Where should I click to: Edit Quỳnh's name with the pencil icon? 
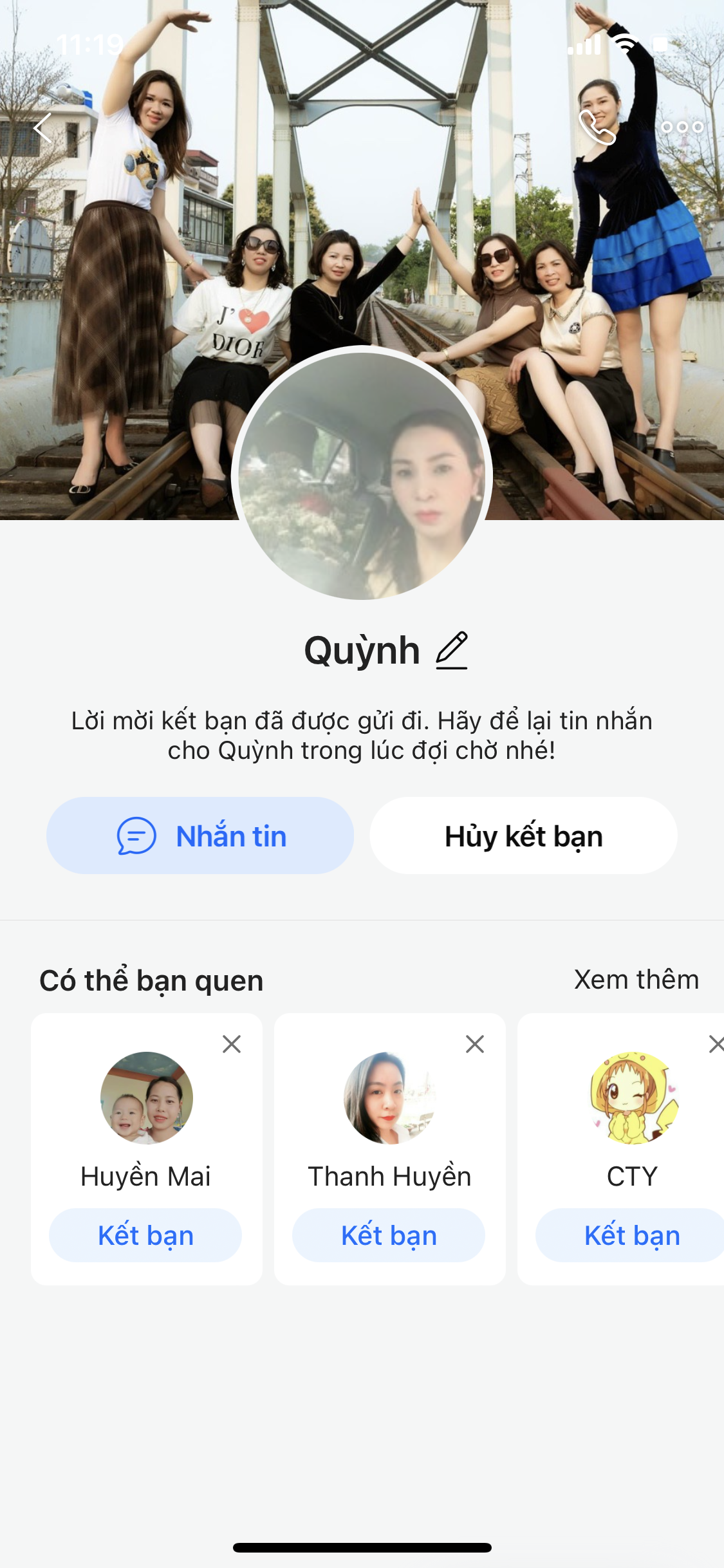(452, 650)
